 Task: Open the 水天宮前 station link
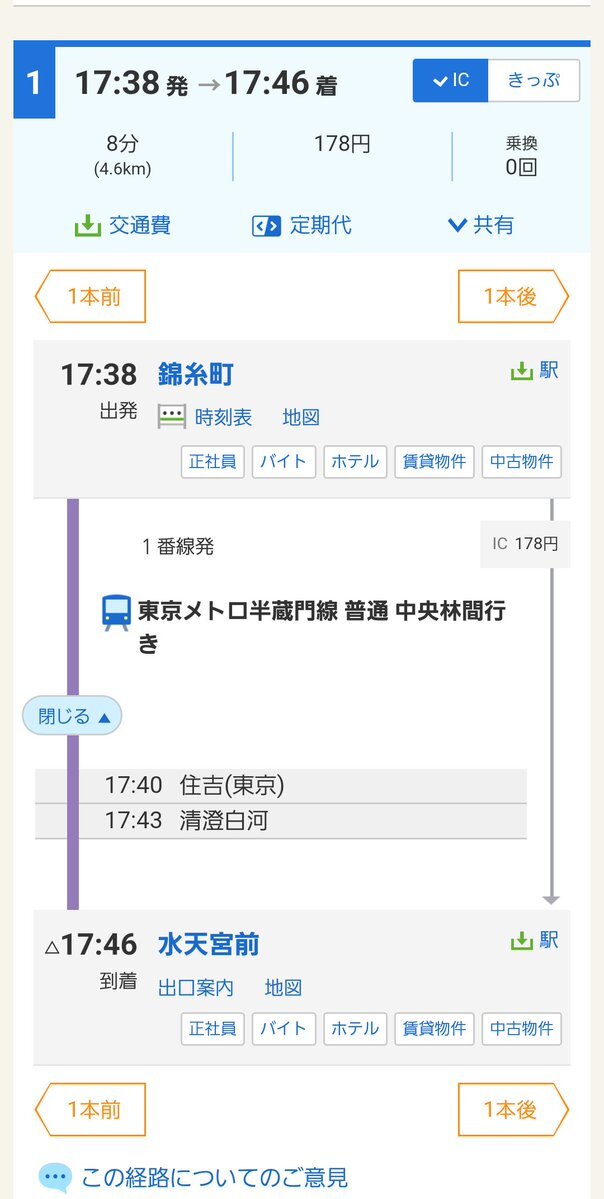pos(208,944)
